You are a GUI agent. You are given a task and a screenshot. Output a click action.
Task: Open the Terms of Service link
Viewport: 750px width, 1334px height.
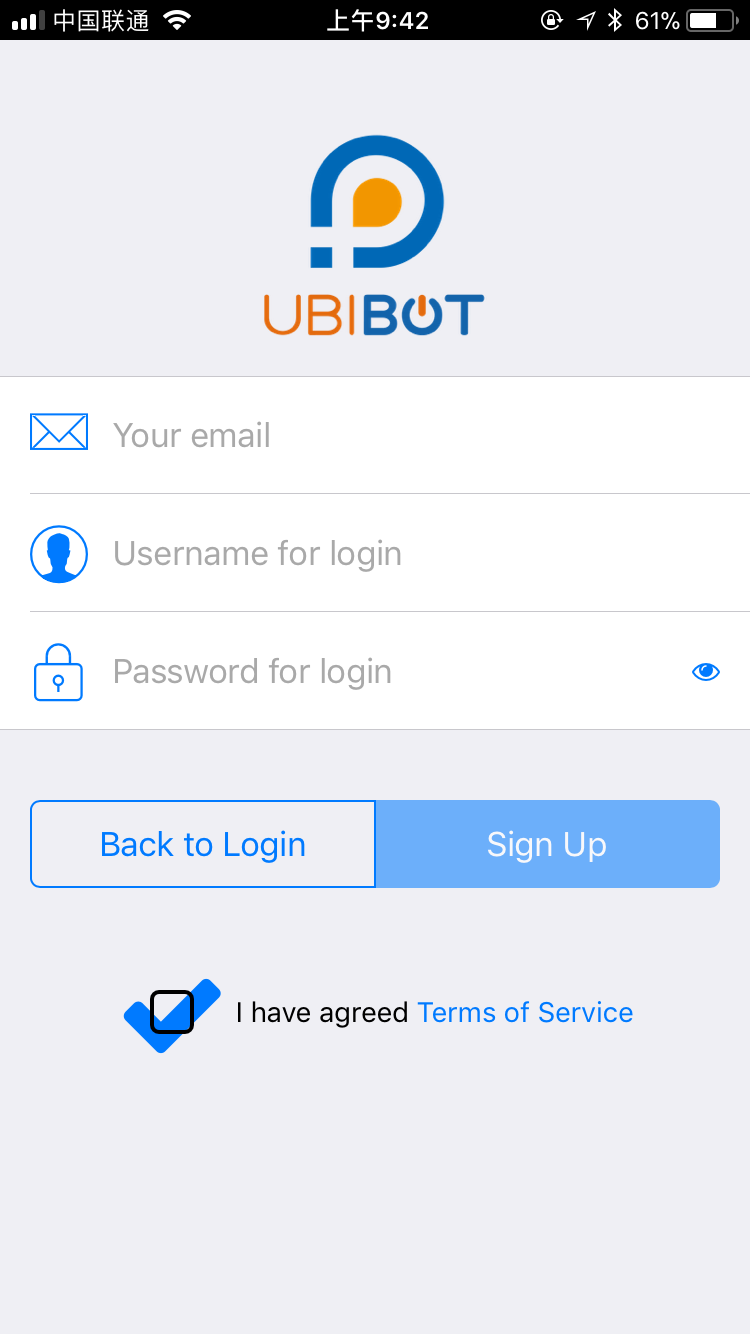[525, 1012]
